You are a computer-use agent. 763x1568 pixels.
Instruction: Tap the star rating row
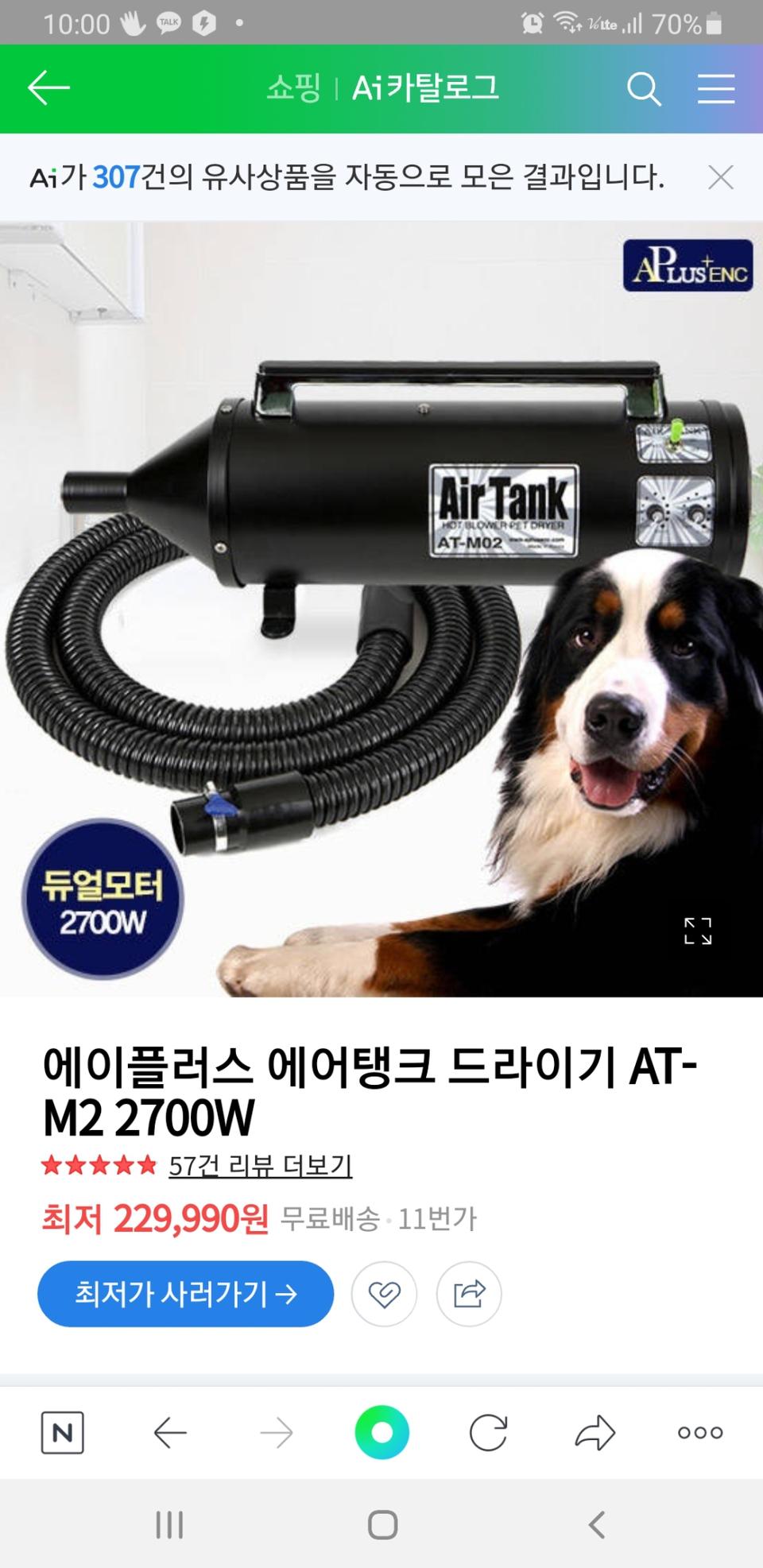pyautogui.click(x=95, y=1168)
